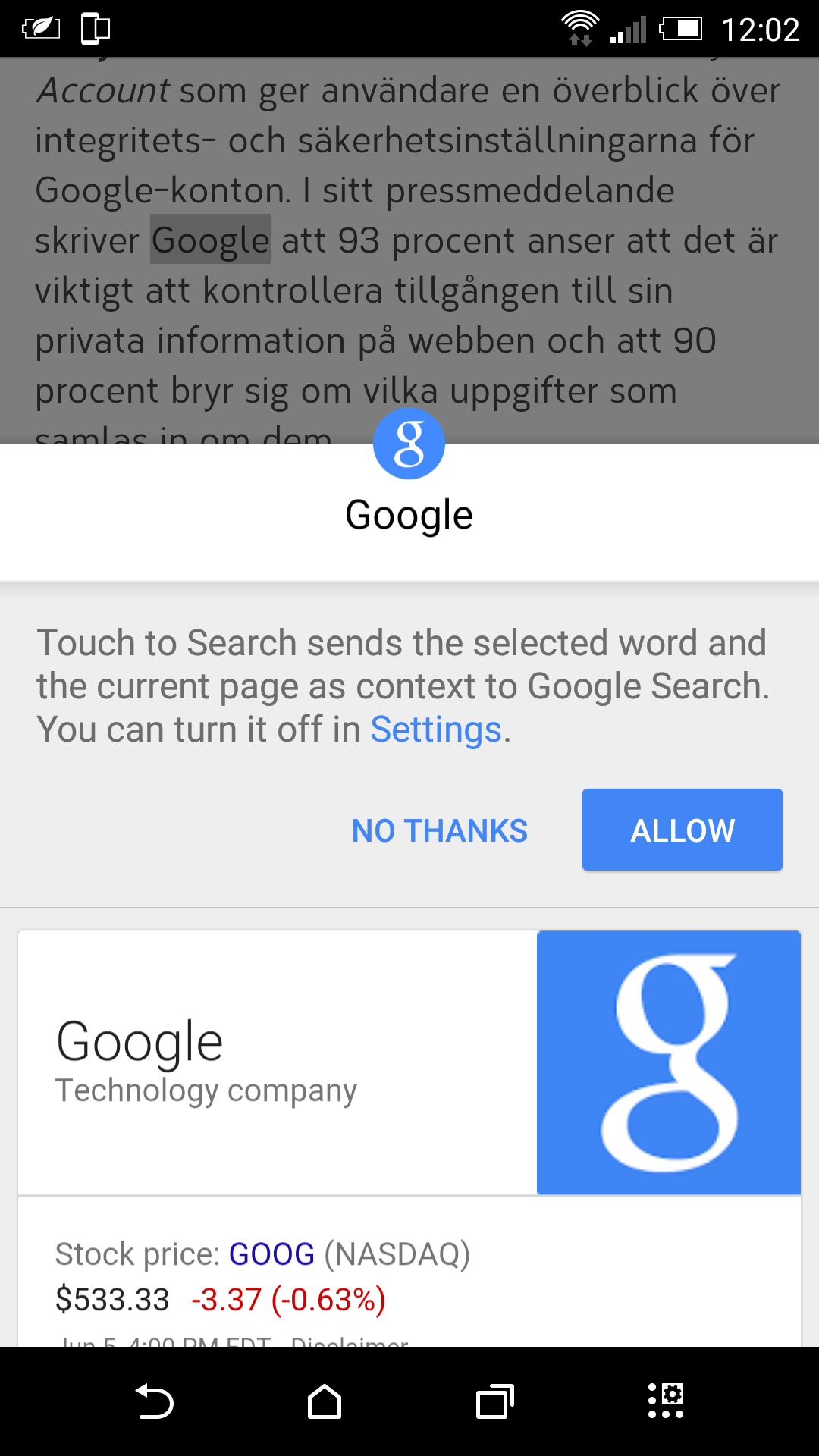Open the Settings link in the notice
Screen dimensions: 819x1456
pos(436,730)
